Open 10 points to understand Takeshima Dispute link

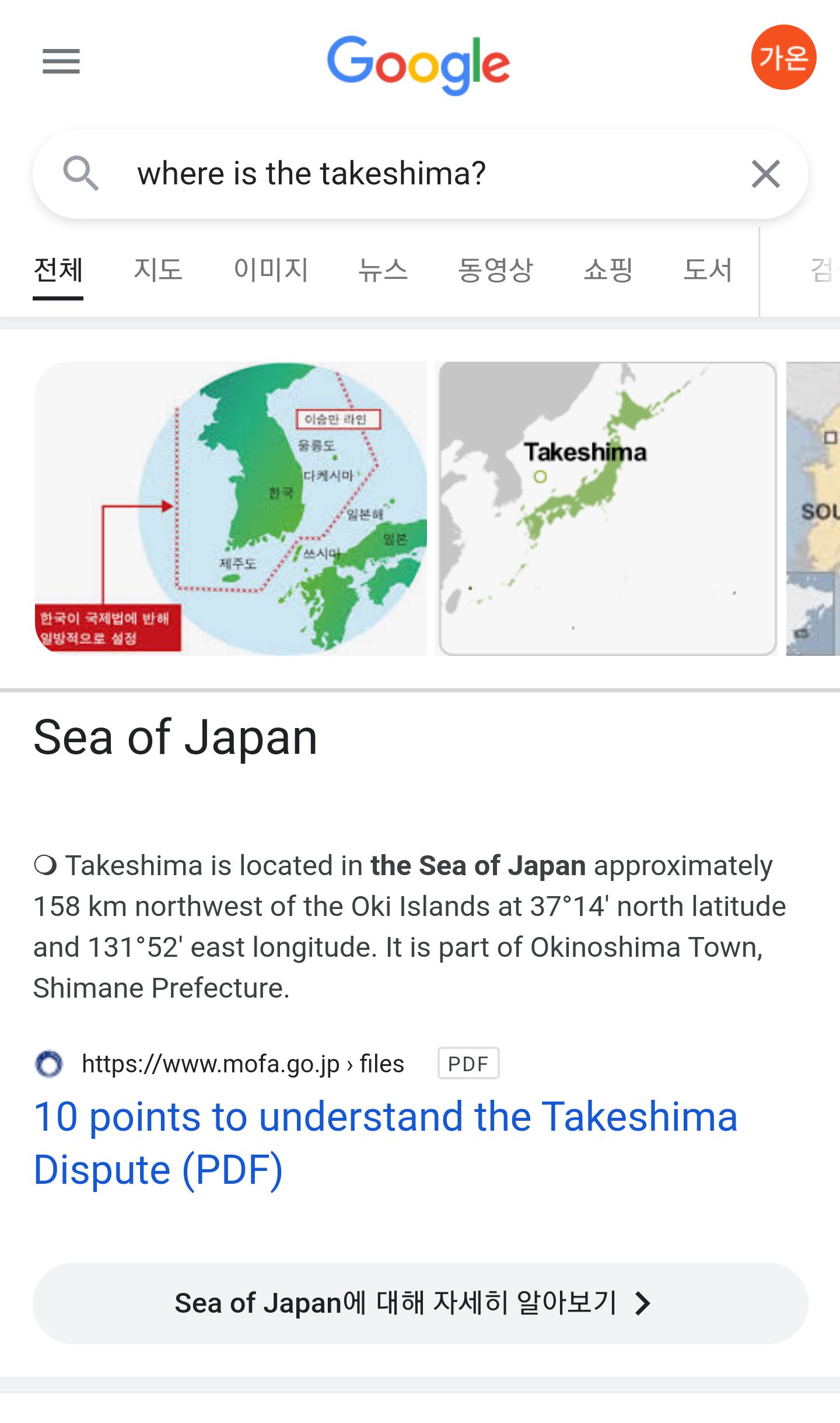(x=386, y=1143)
